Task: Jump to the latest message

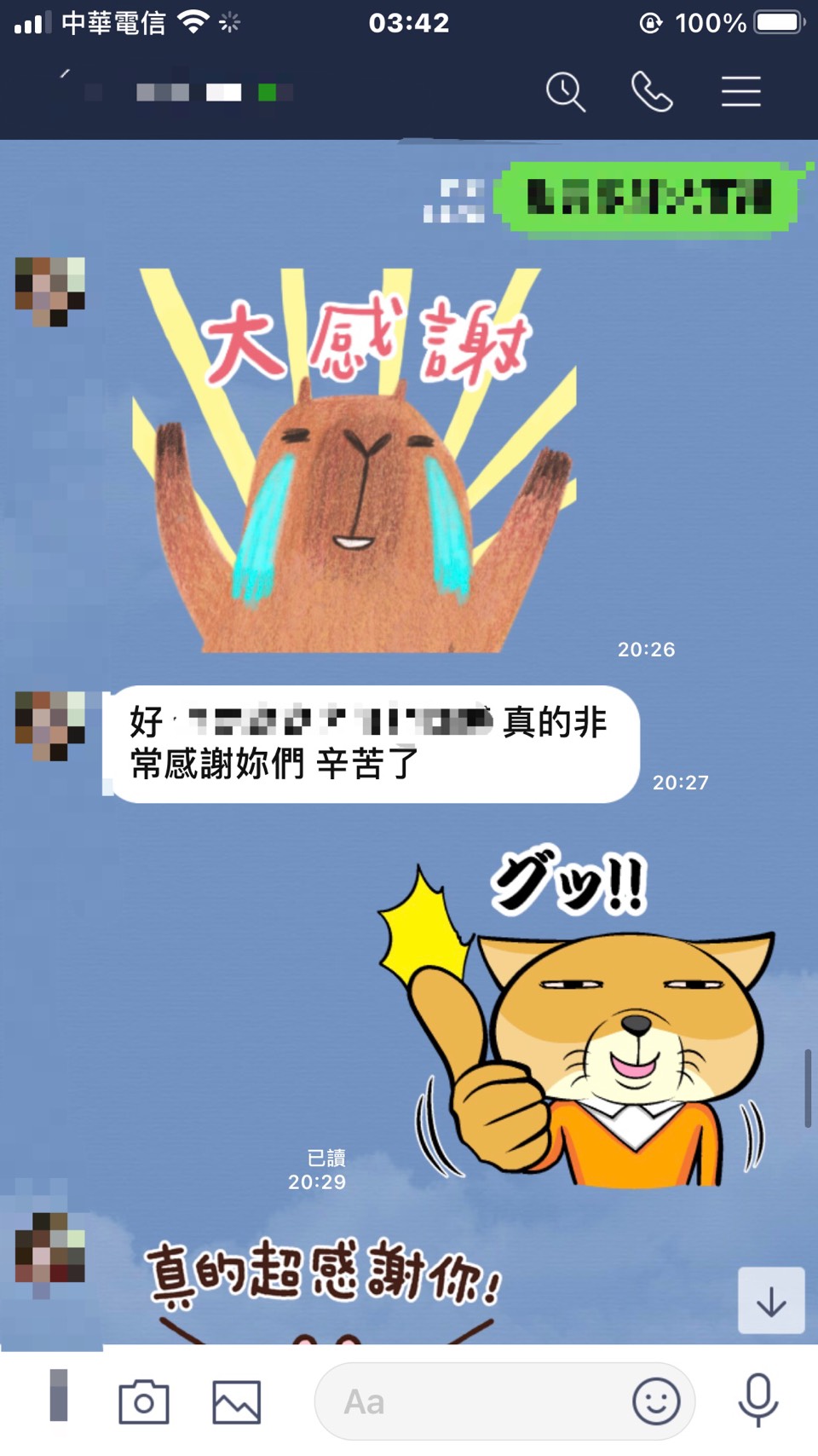Action: tap(771, 1301)
